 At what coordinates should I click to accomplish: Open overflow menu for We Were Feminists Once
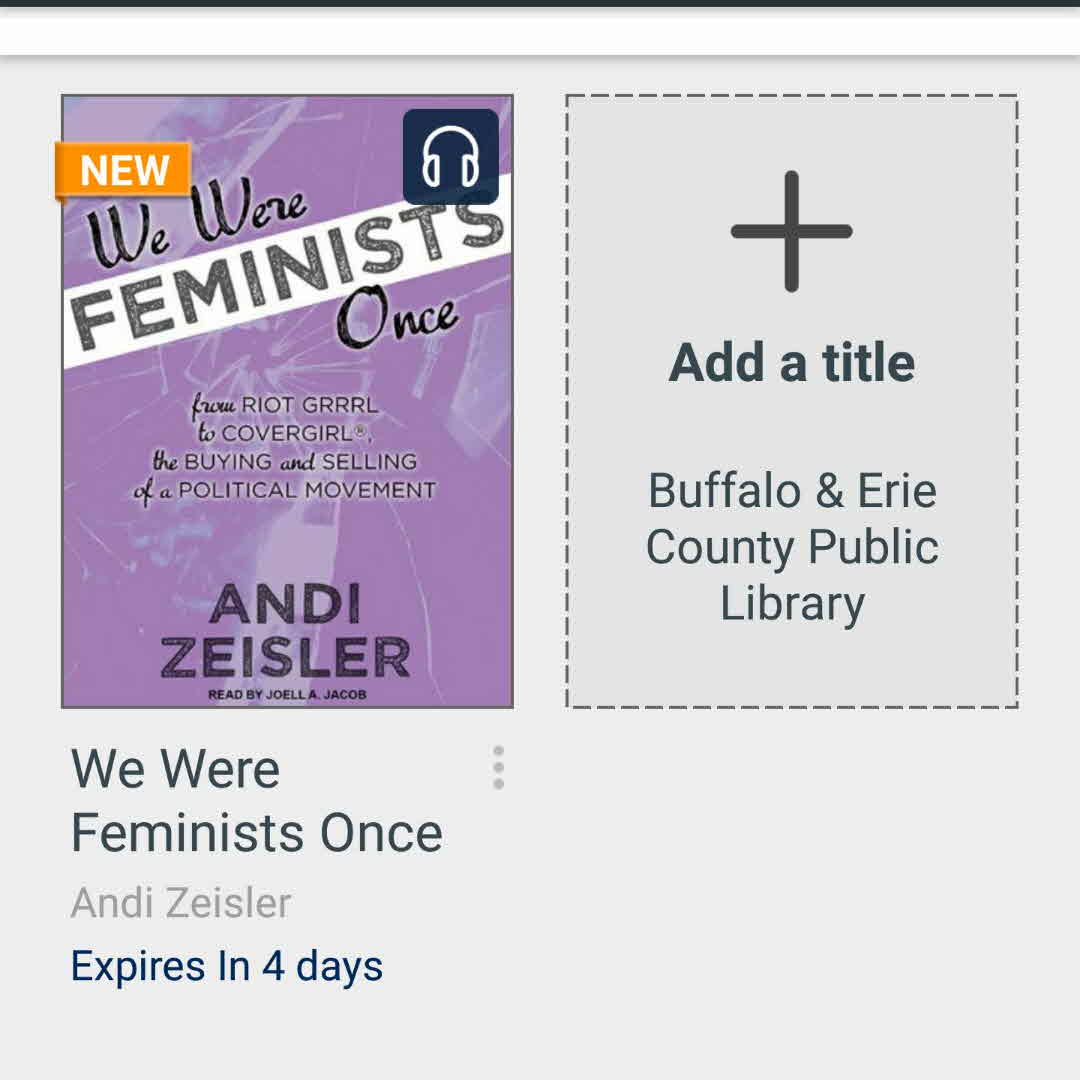click(x=498, y=768)
